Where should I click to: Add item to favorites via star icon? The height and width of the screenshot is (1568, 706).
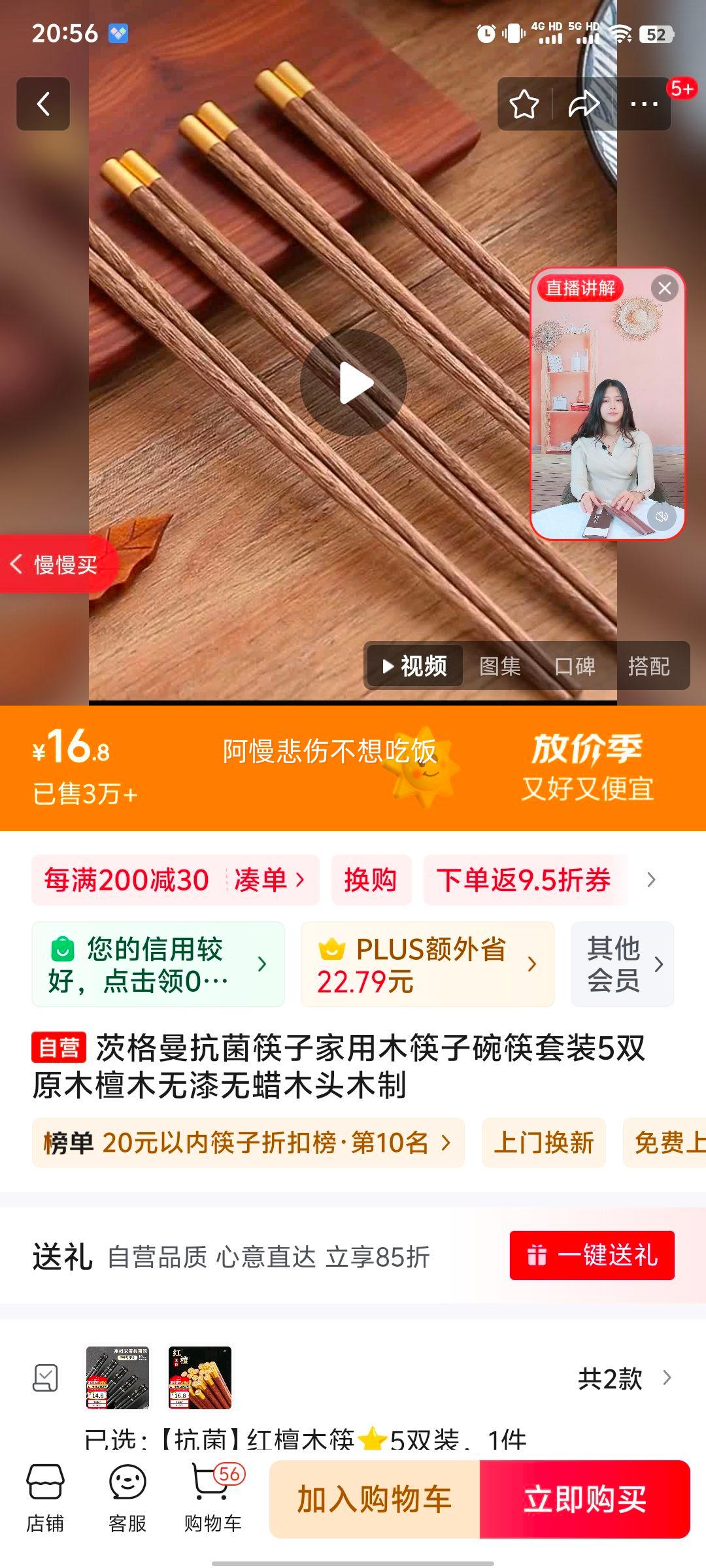[x=524, y=103]
